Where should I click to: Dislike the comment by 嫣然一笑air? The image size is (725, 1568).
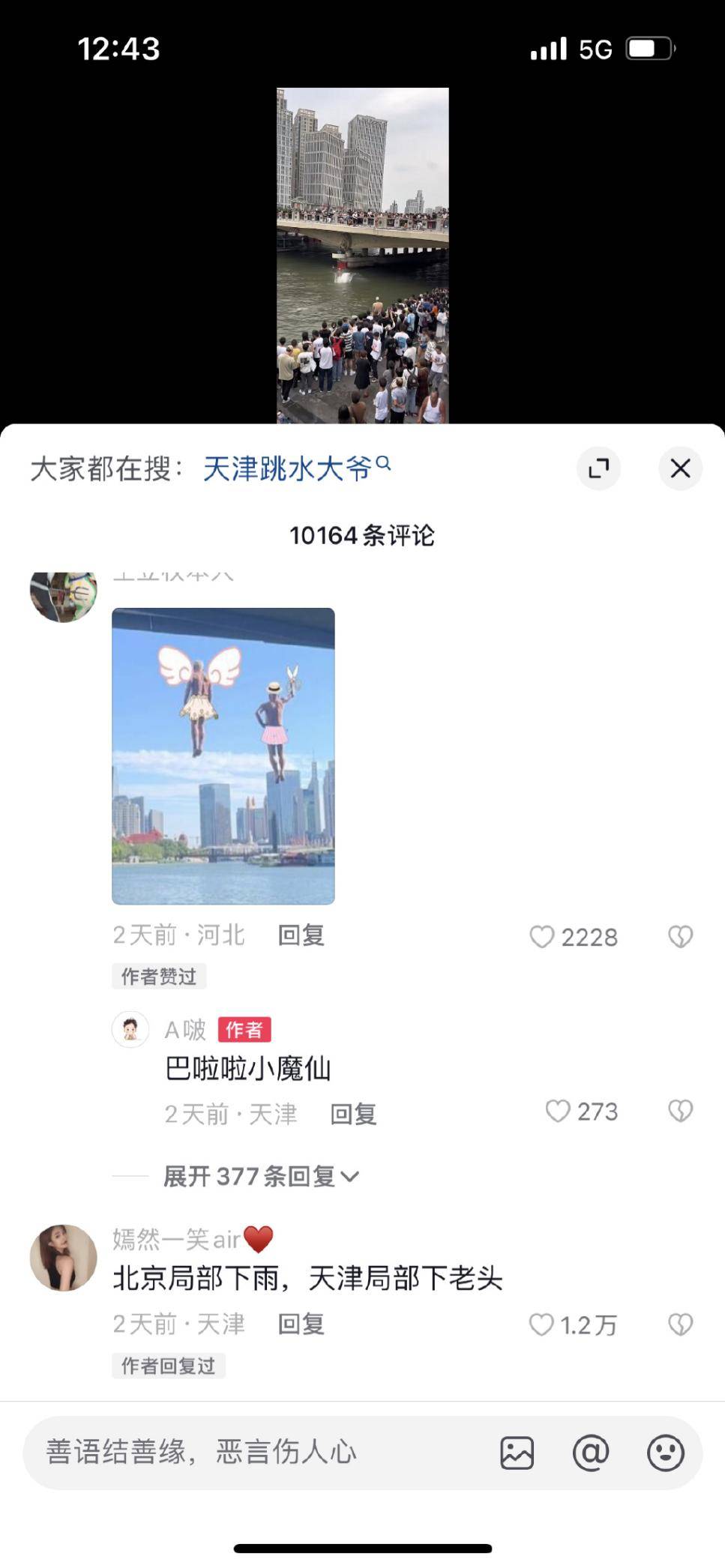(x=680, y=1325)
